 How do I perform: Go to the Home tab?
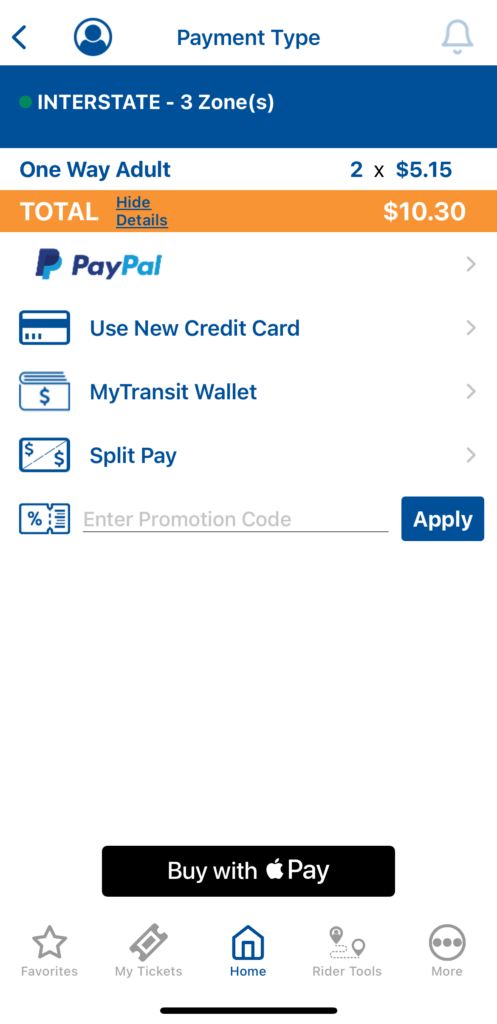click(x=248, y=951)
